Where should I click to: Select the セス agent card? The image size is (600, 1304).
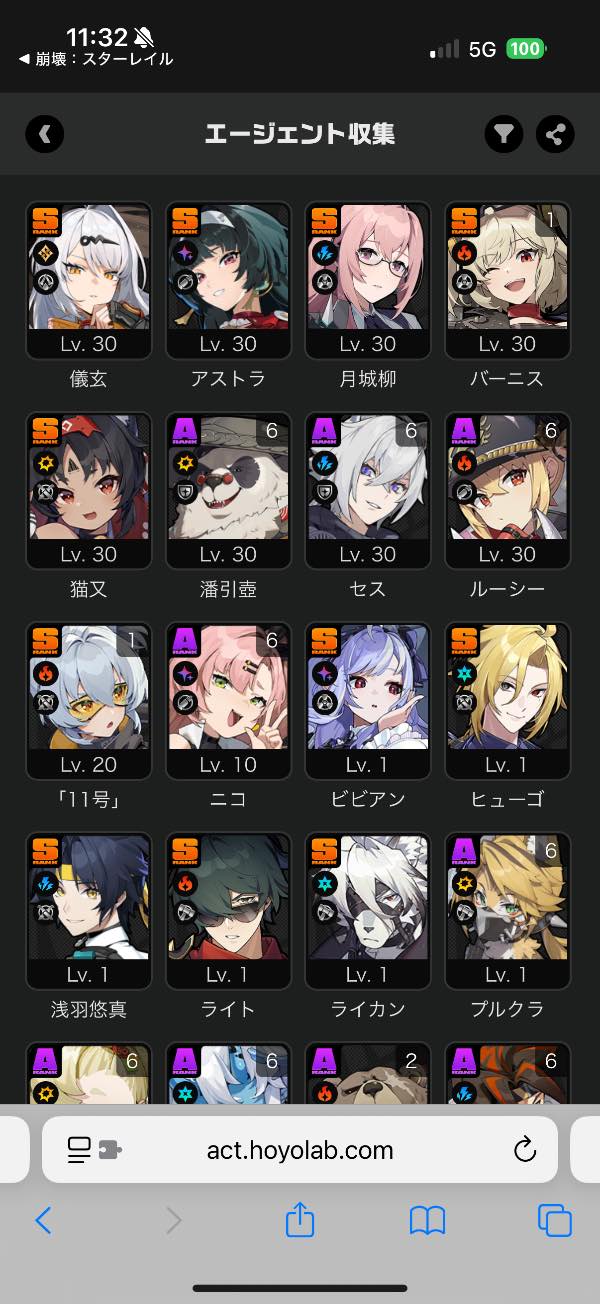pyautogui.click(x=368, y=490)
